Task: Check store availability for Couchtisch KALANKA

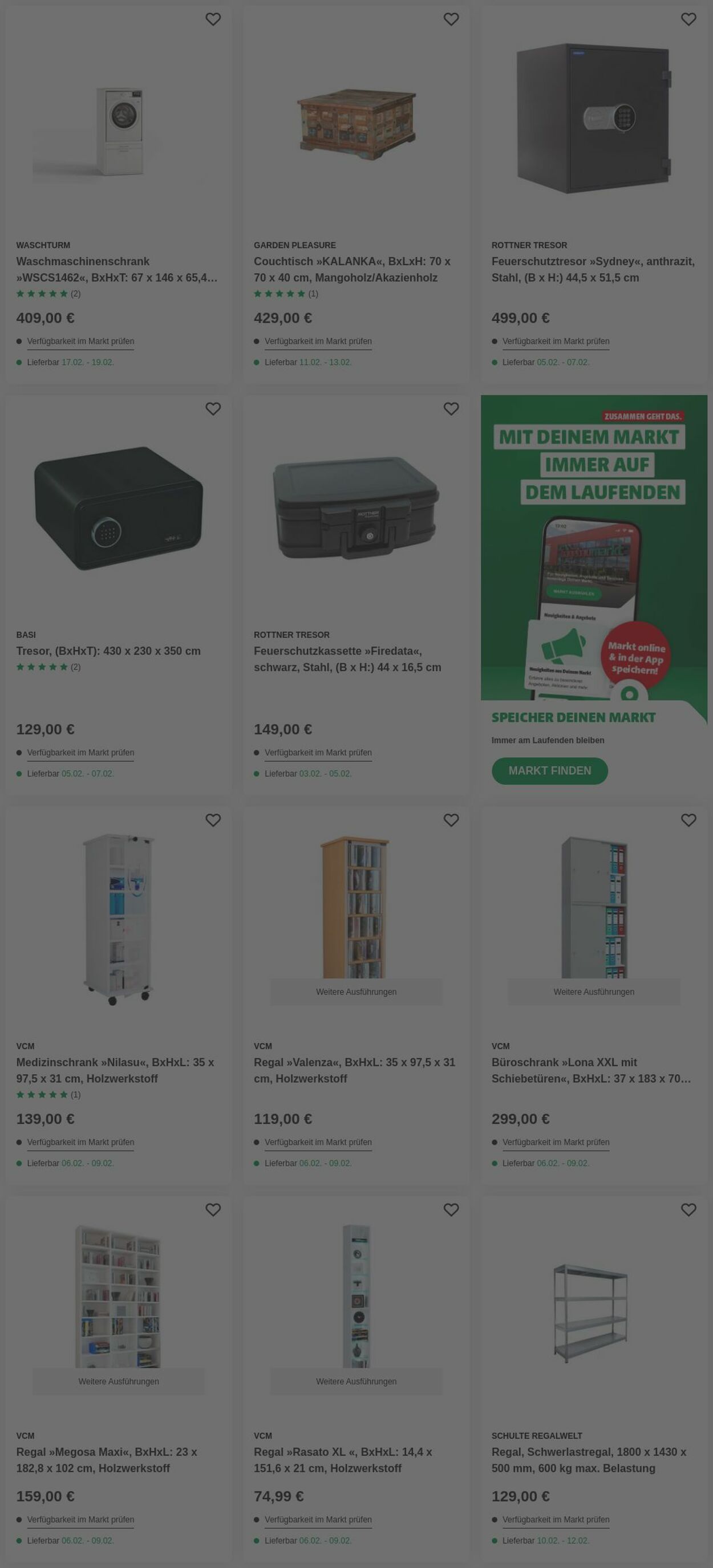Action: click(x=318, y=342)
